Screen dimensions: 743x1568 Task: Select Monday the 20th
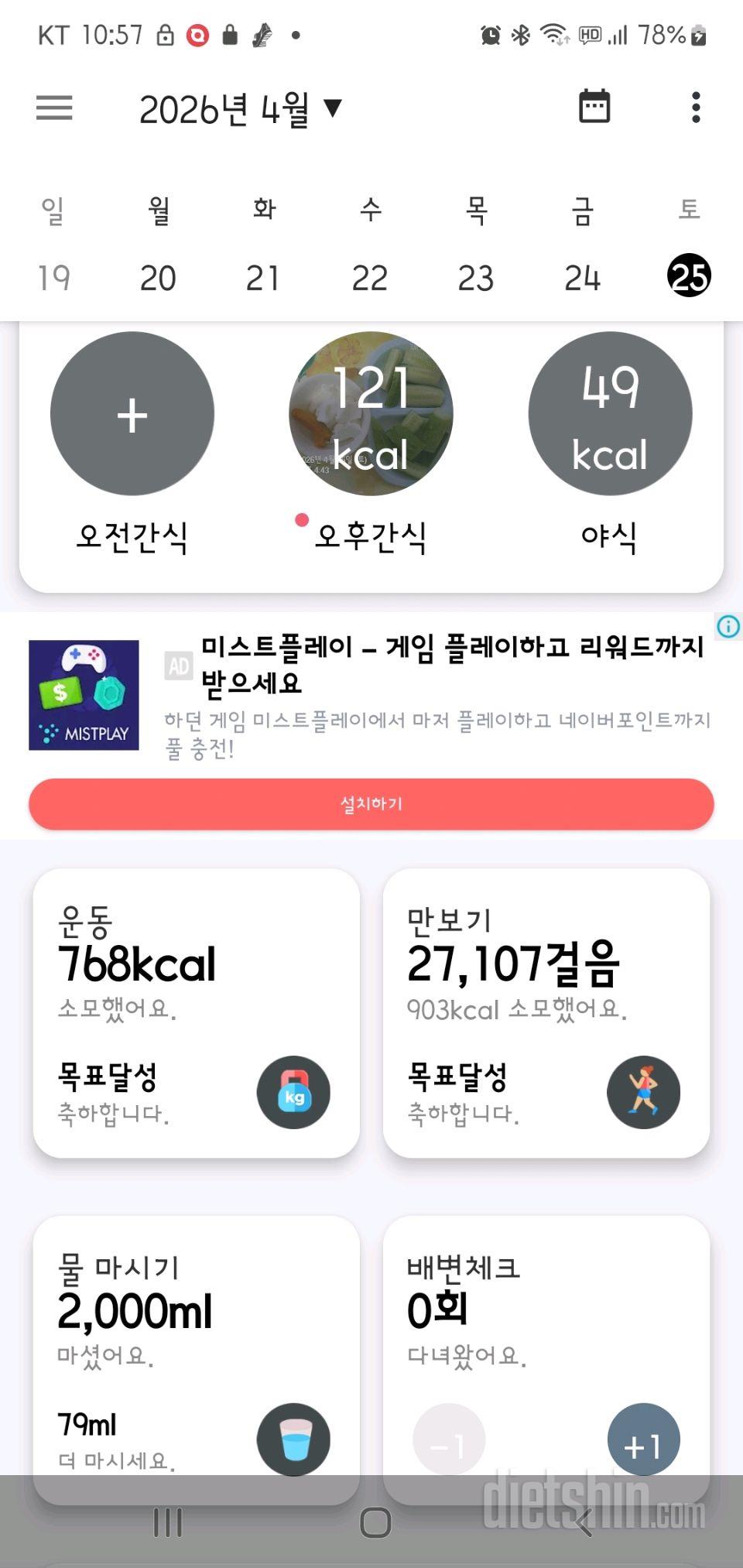(x=157, y=276)
